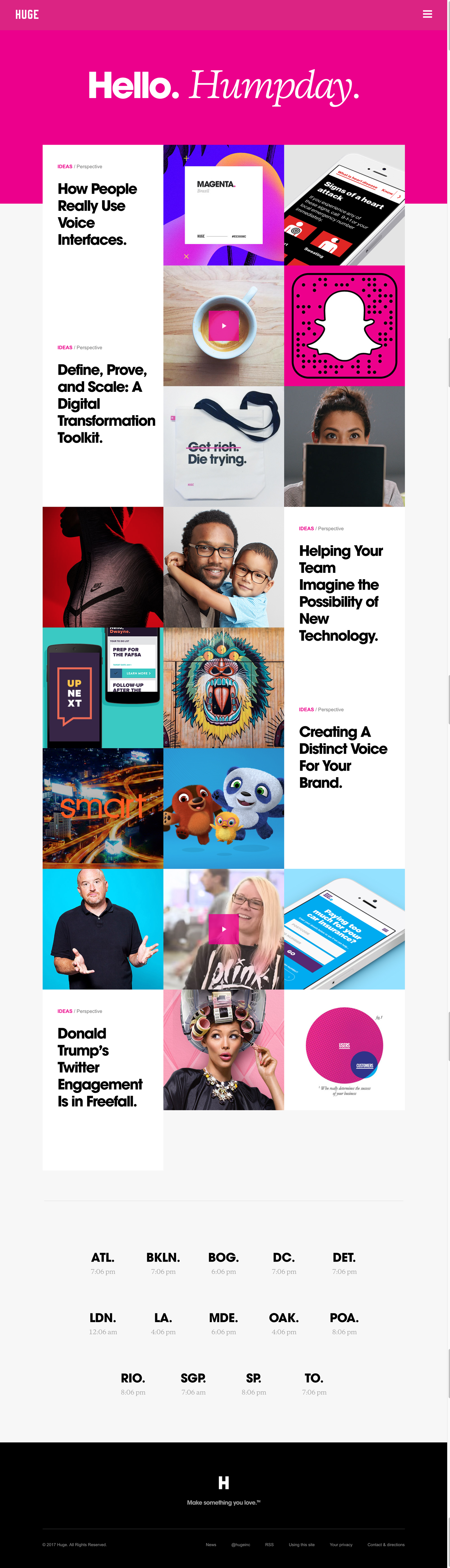Play the video of the blonde woman
Viewport: 450px width, 1568px height.
(x=224, y=929)
